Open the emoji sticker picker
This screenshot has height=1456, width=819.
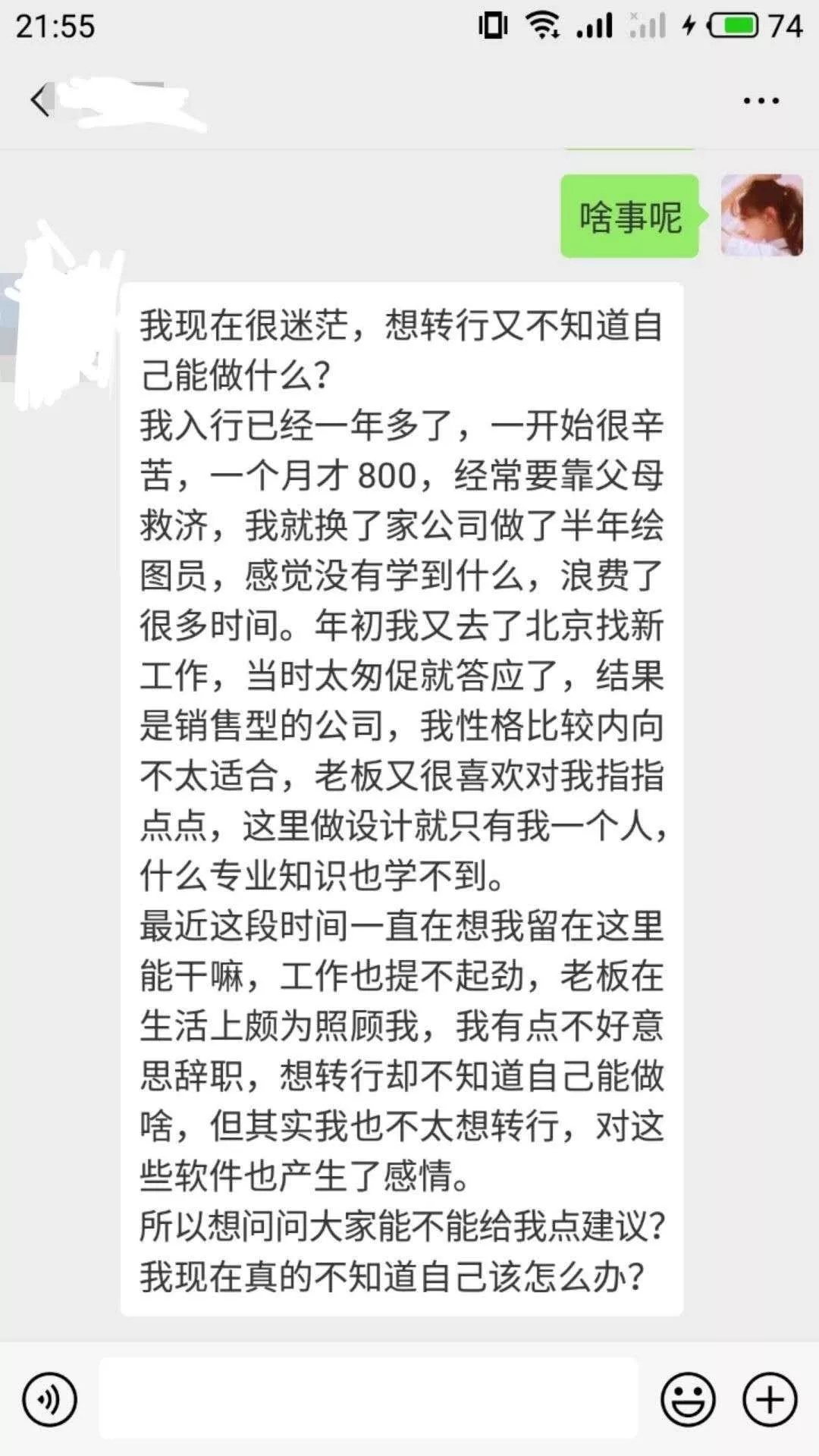[688, 1399]
